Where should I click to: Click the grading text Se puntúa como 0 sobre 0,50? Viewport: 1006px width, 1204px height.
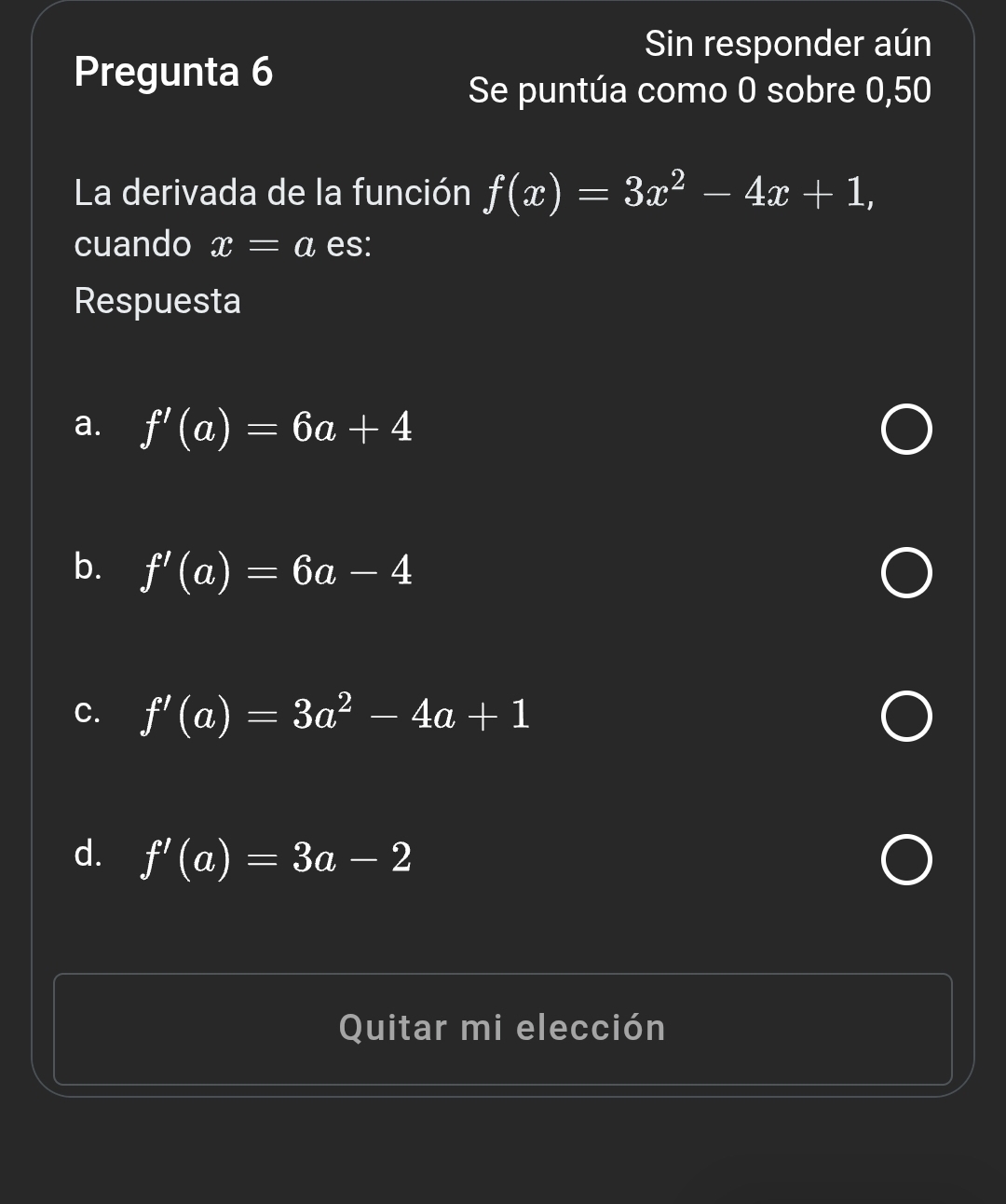tap(699, 90)
